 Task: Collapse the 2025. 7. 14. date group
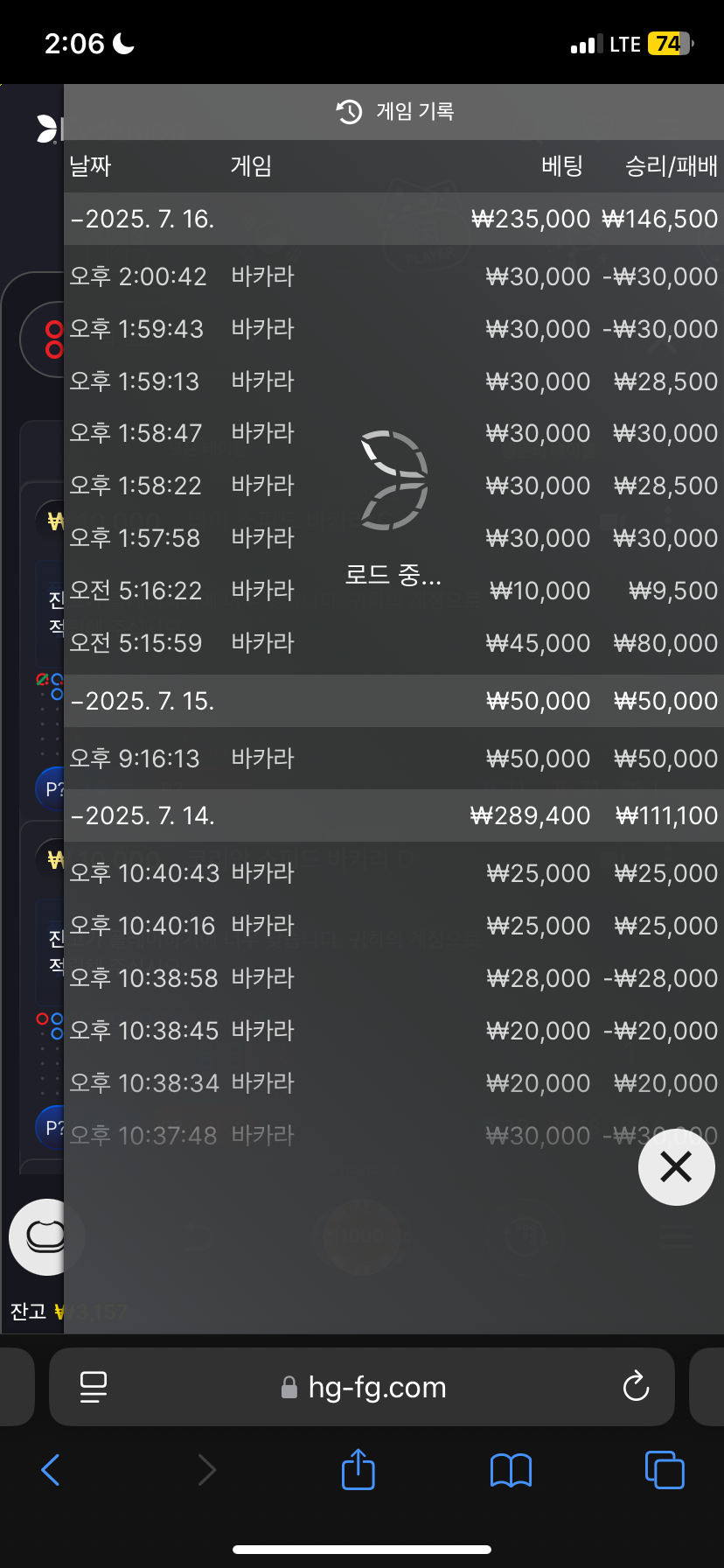pyautogui.click(x=393, y=815)
